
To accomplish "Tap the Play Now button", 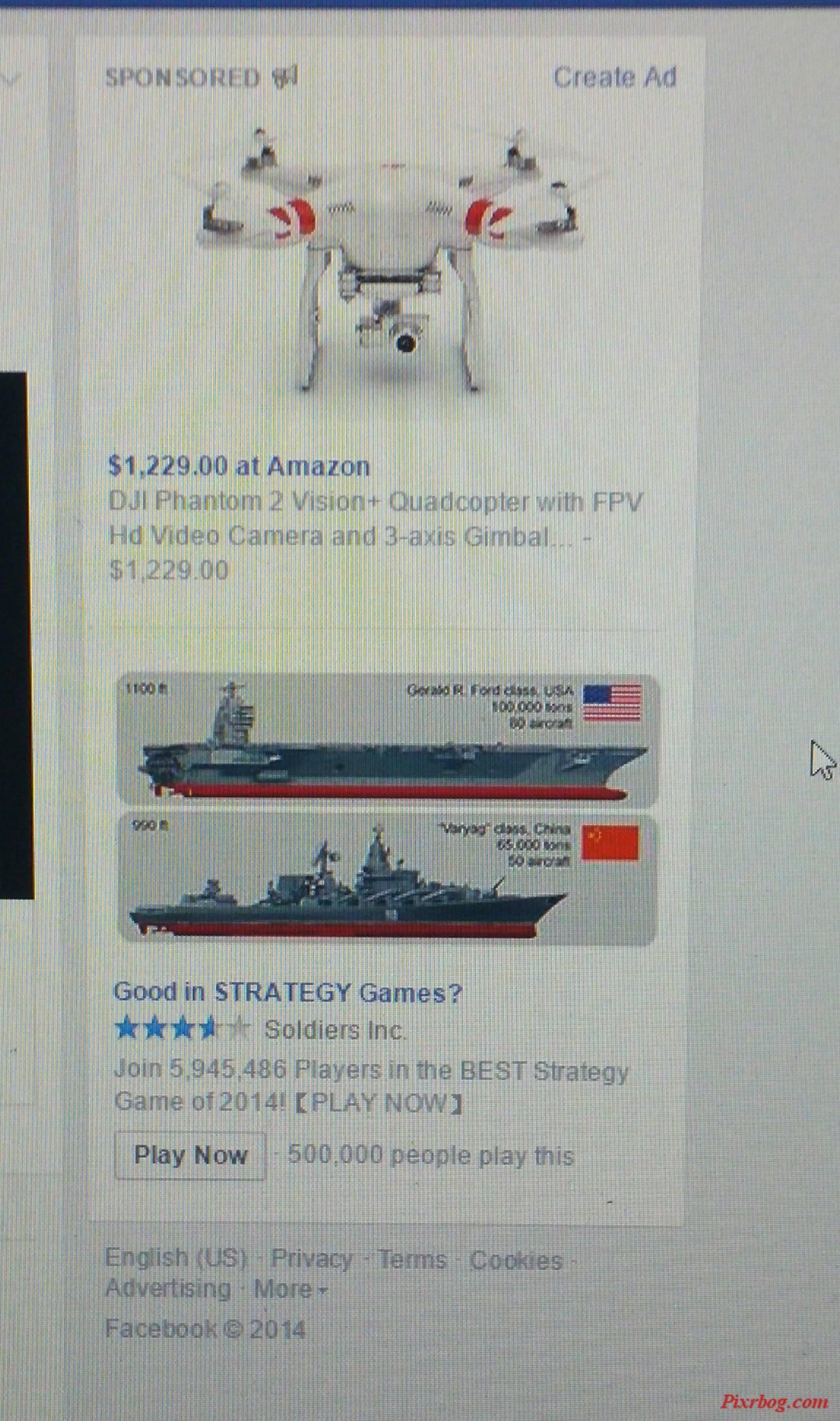I will click(x=190, y=1156).
